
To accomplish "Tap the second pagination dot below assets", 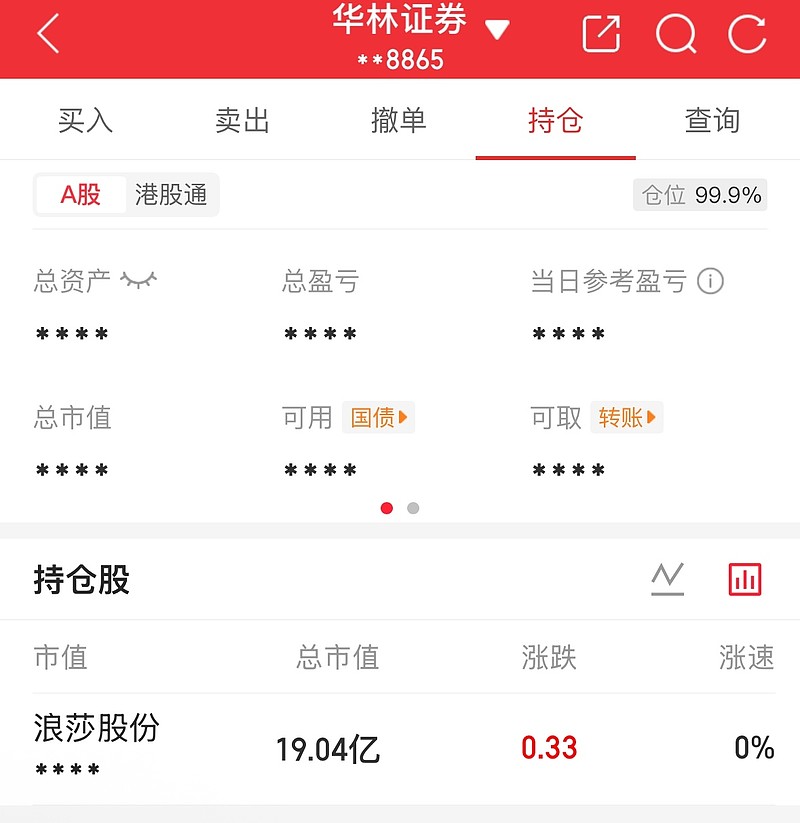I will click(412, 508).
